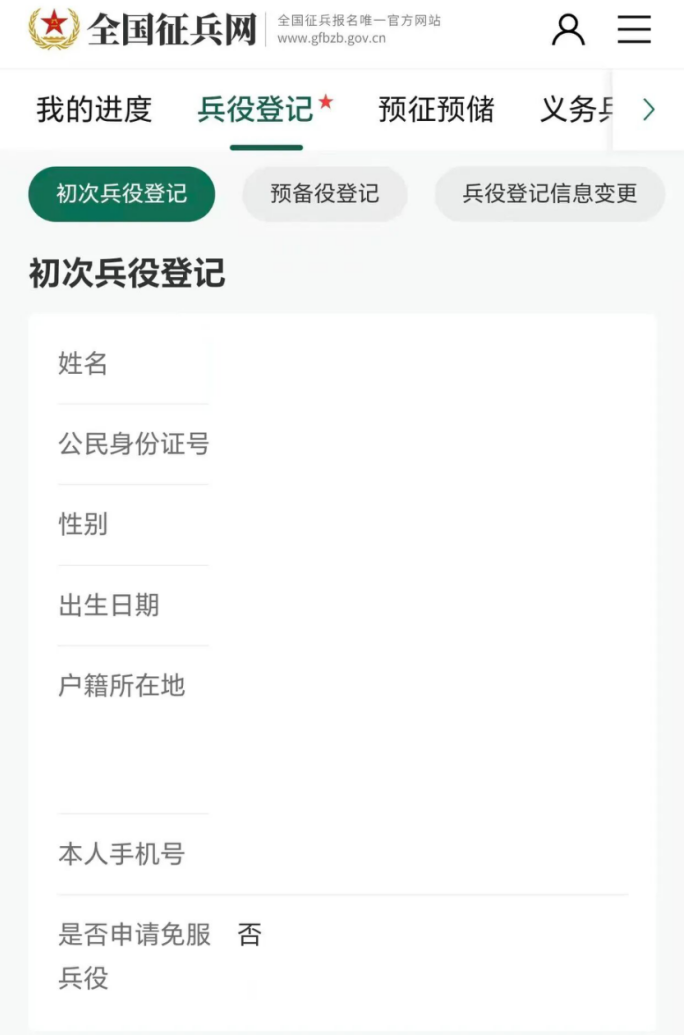
Task: Open the user account icon
Action: pos(568,30)
